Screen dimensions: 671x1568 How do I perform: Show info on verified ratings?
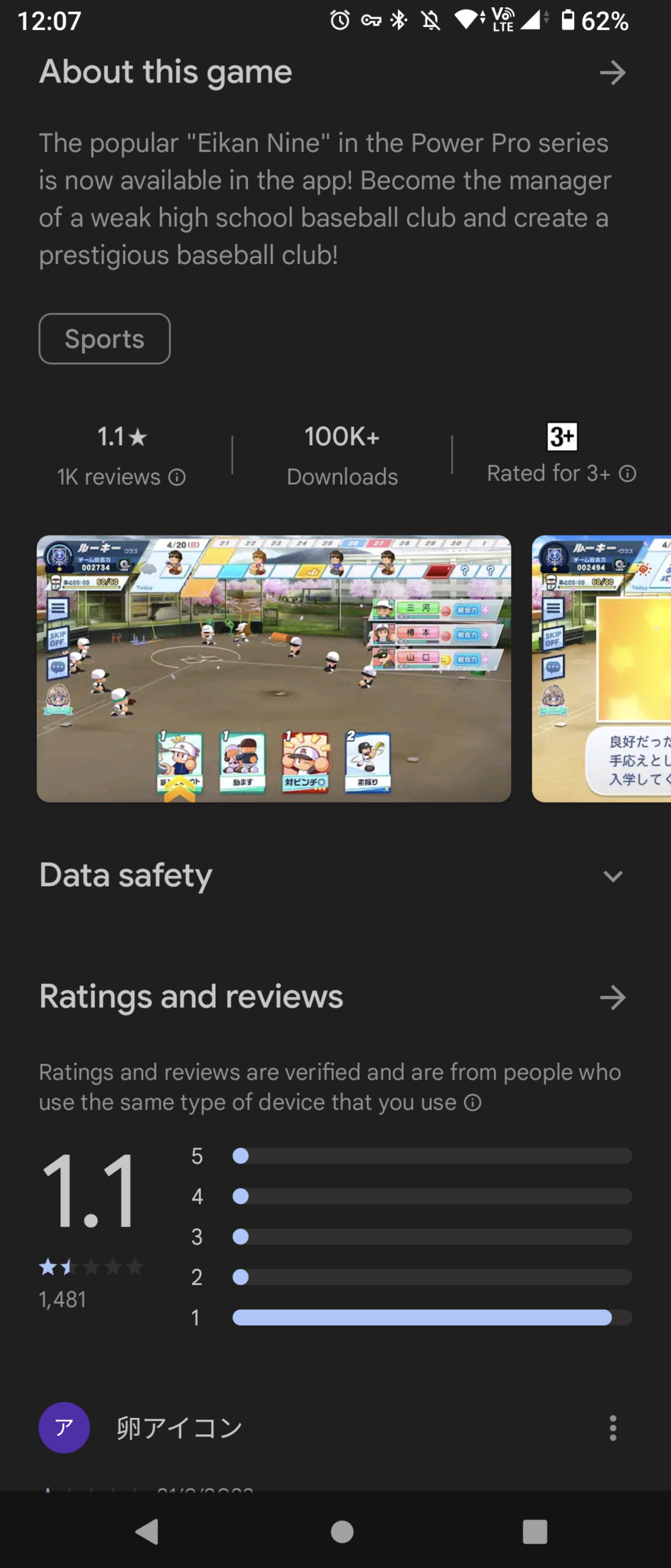point(473,1102)
